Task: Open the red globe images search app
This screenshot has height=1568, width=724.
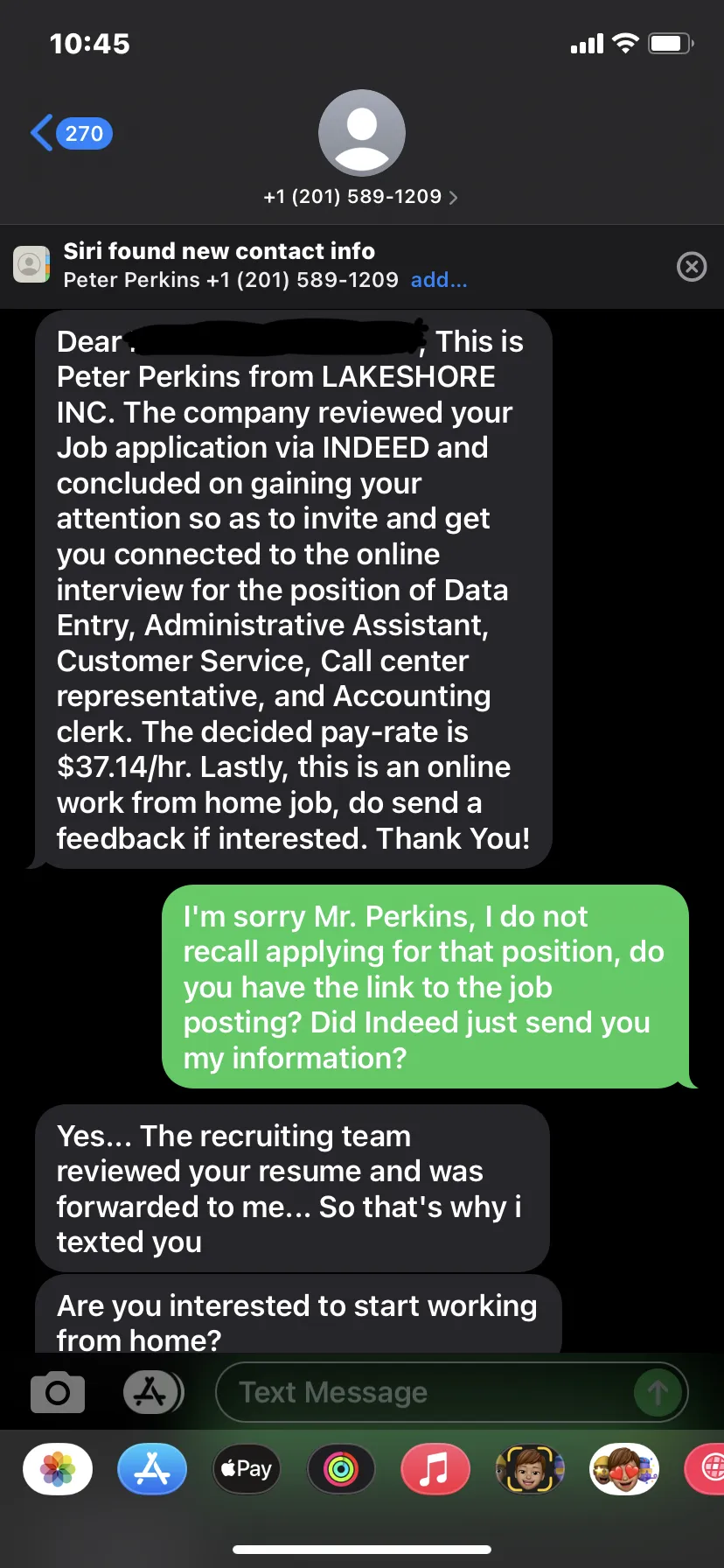Action: click(x=705, y=1469)
